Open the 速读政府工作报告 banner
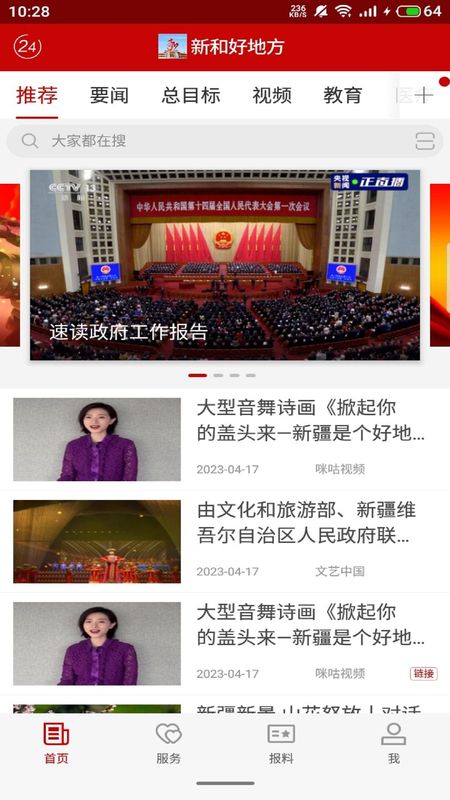Viewport: 450px width, 800px height. pyautogui.click(x=225, y=265)
